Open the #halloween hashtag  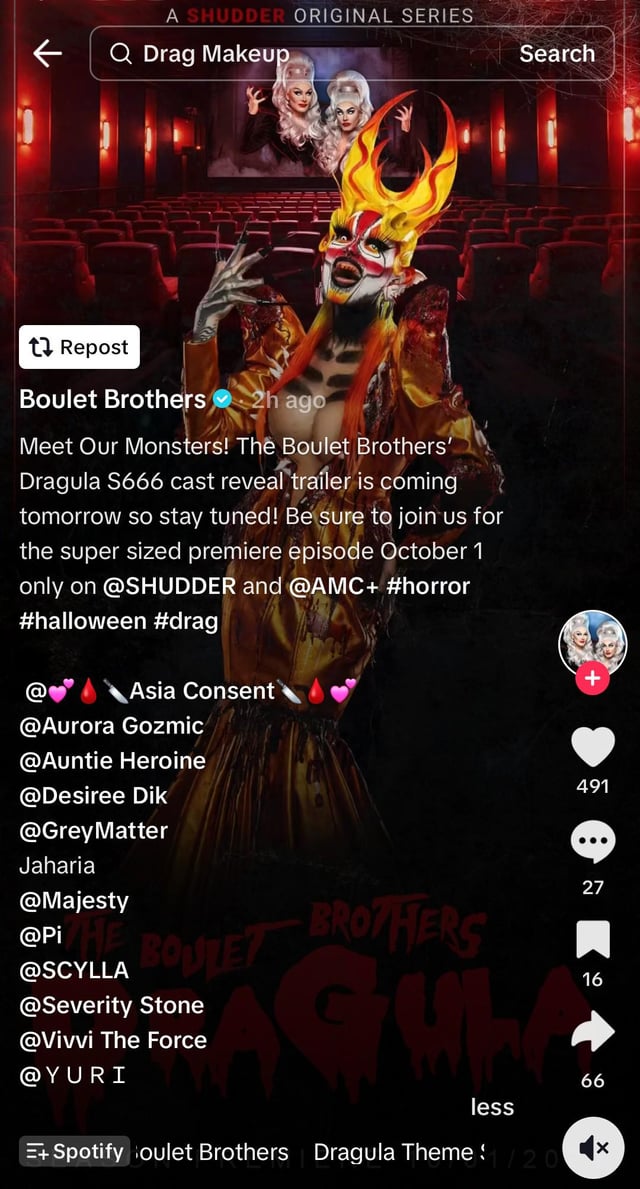pos(83,621)
